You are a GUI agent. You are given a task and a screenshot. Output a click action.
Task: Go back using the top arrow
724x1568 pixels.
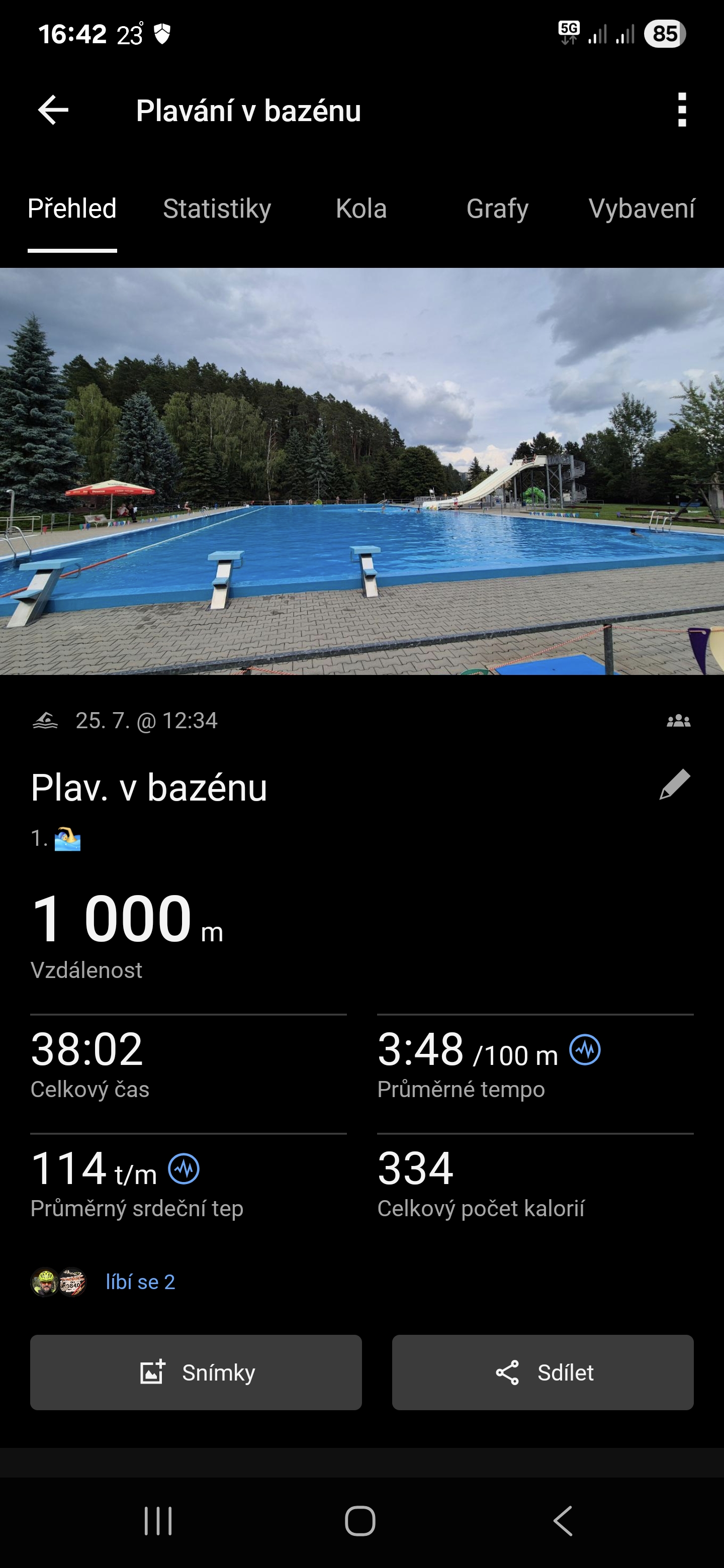pos(53,110)
